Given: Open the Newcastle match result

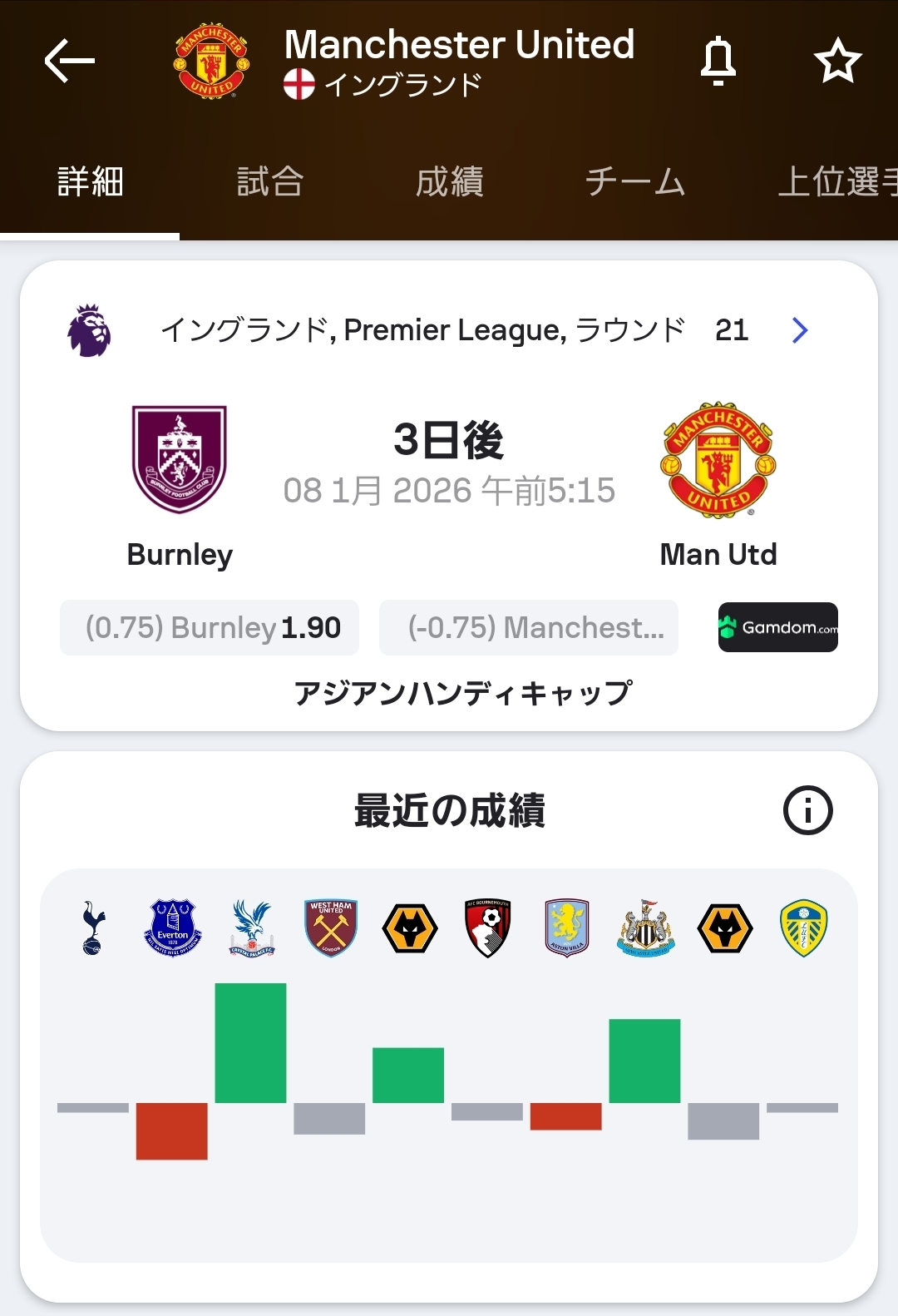Looking at the screenshot, I should coord(645,928).
